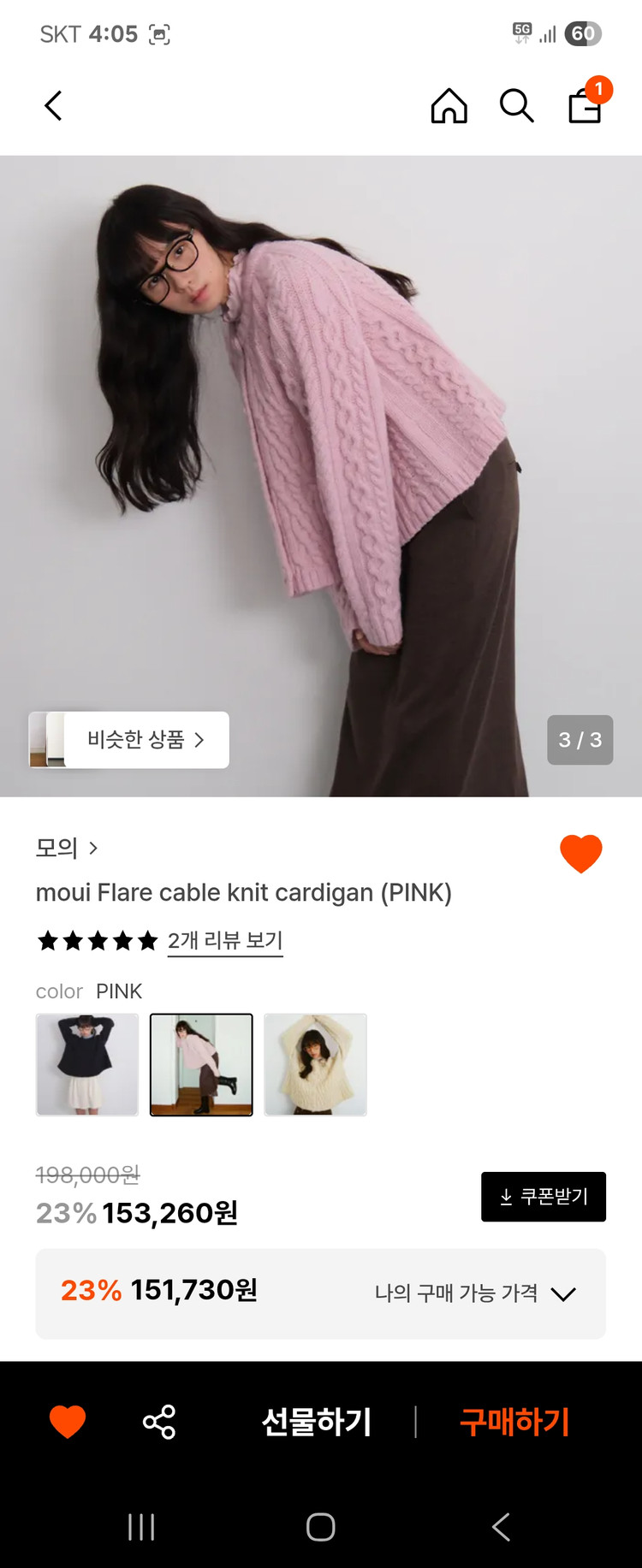Toggle favorite via bottom-left heart

(x=68, y=1421)
